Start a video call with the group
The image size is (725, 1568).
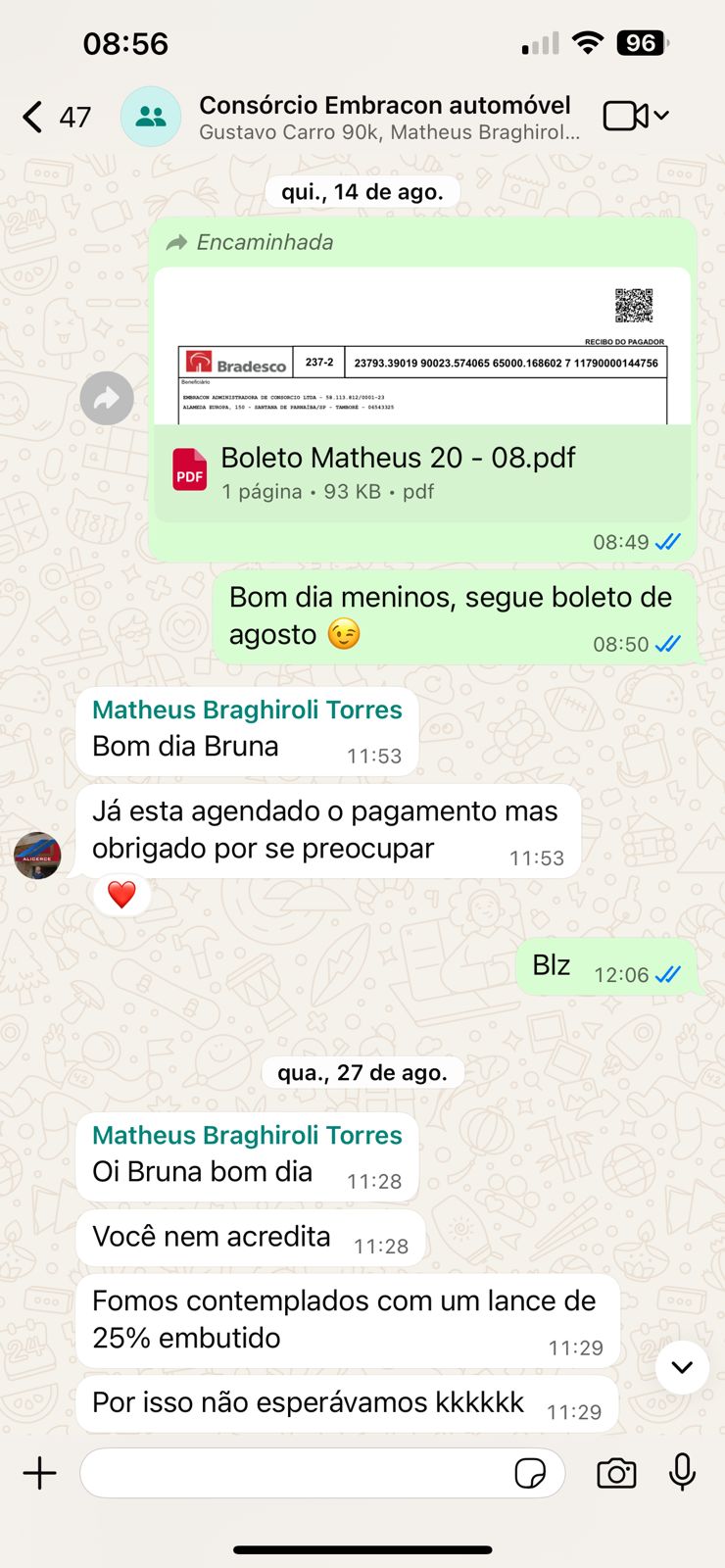pyautogui.click(x=624, y=116)
